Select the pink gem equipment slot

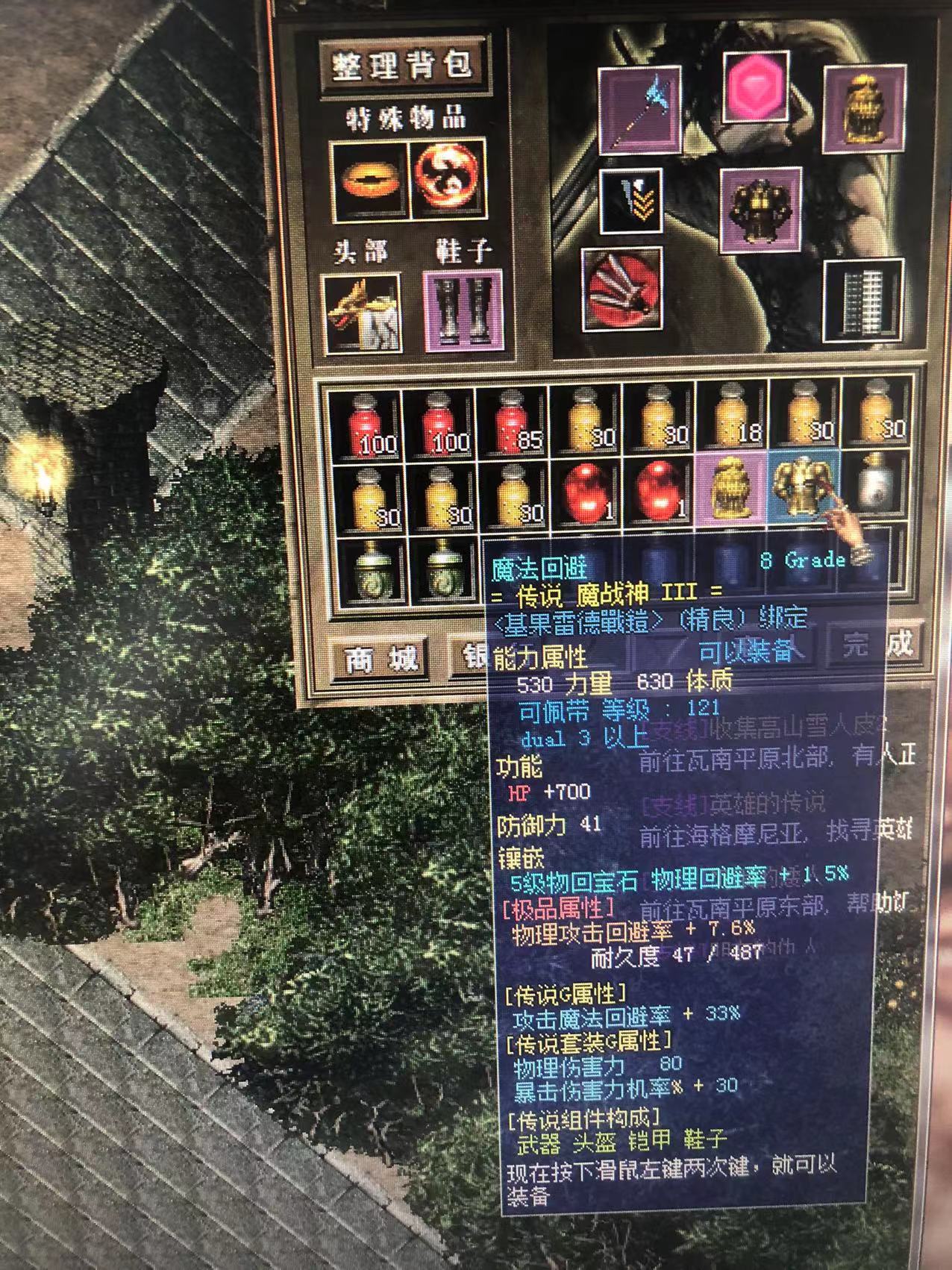click(x=757, y=88)
